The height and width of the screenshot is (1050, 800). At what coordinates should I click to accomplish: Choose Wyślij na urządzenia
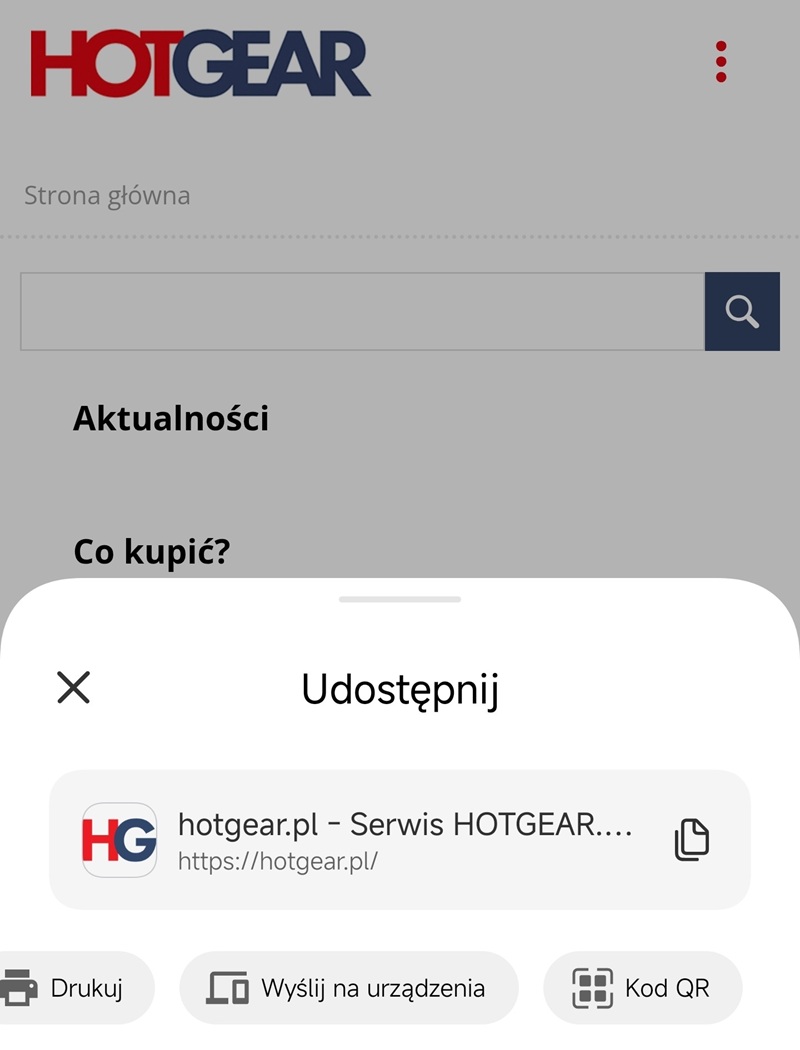349,988
